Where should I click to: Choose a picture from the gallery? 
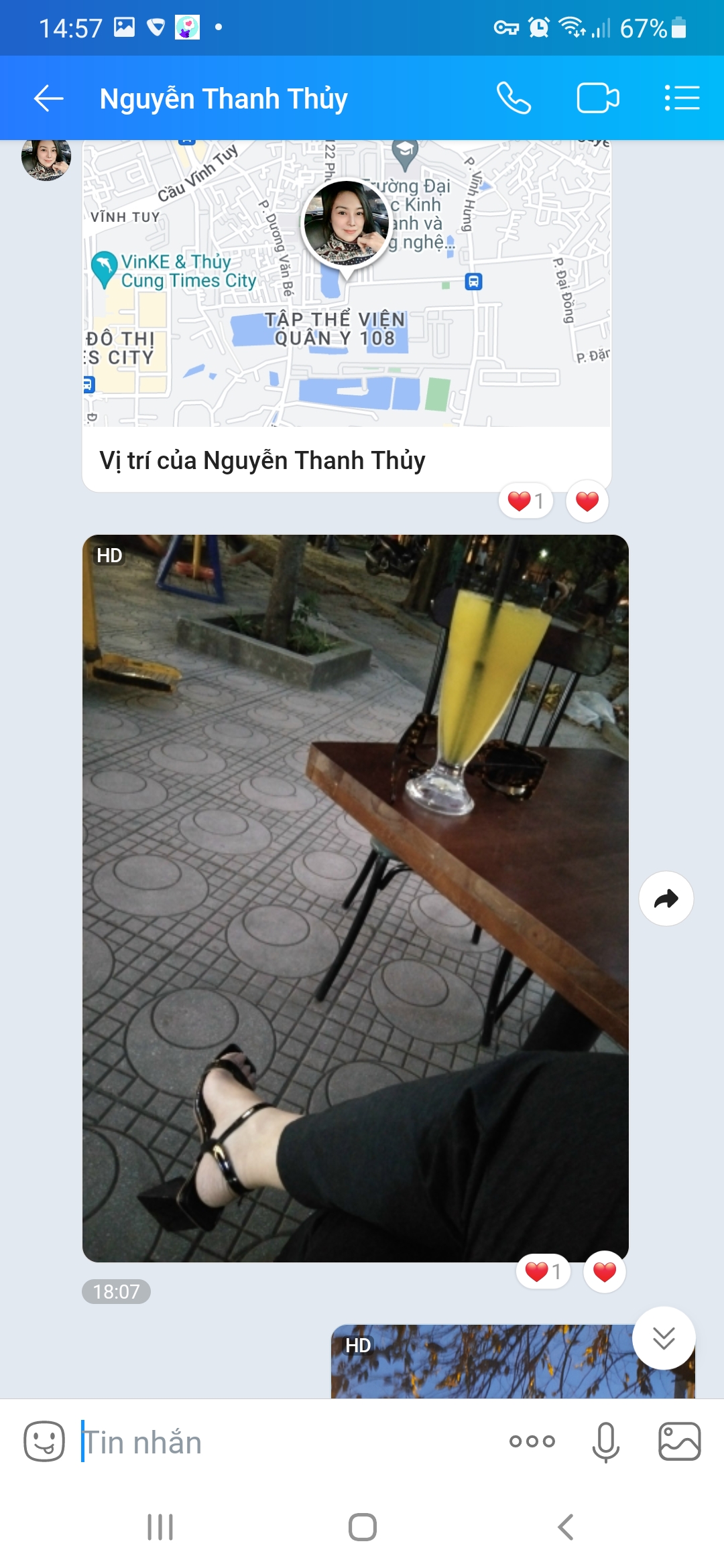pos(680,1441)
